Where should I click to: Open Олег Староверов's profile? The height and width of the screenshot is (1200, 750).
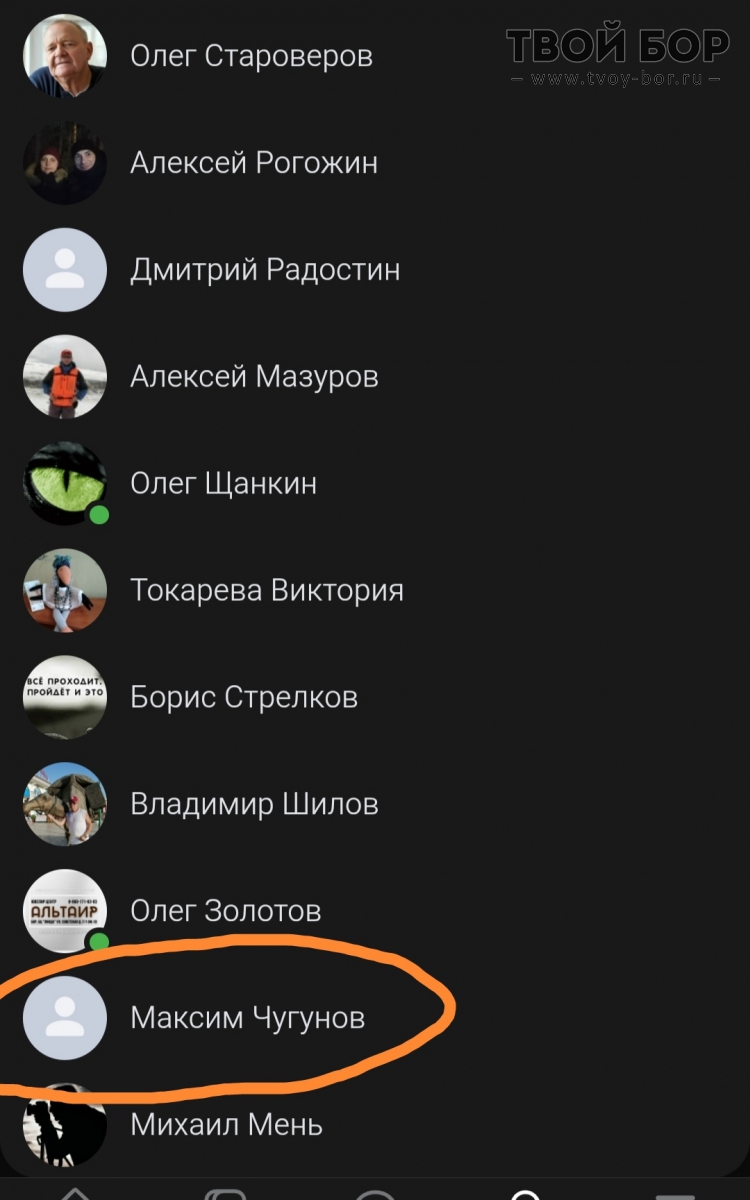pos(251,56)
